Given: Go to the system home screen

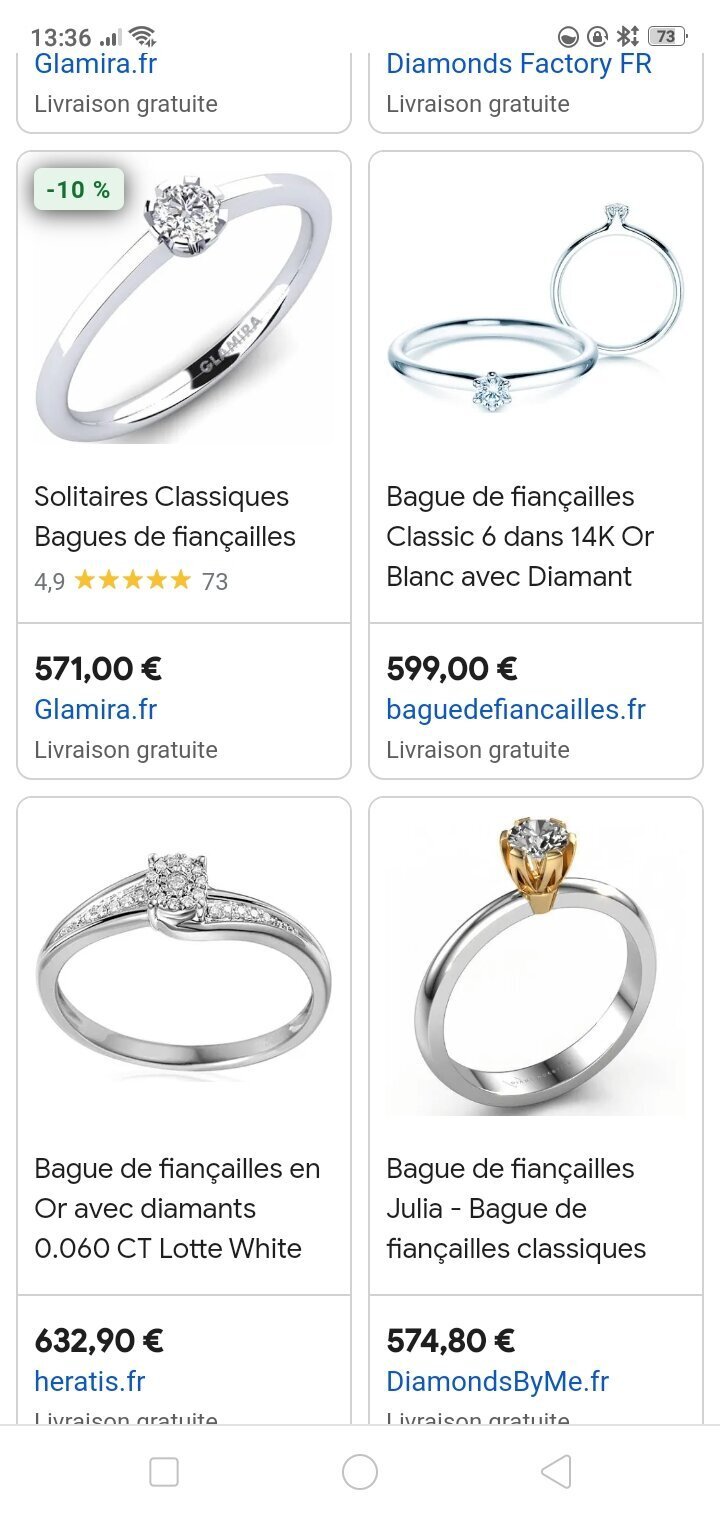Looking at the screenshot, I should click(360, 1472).
